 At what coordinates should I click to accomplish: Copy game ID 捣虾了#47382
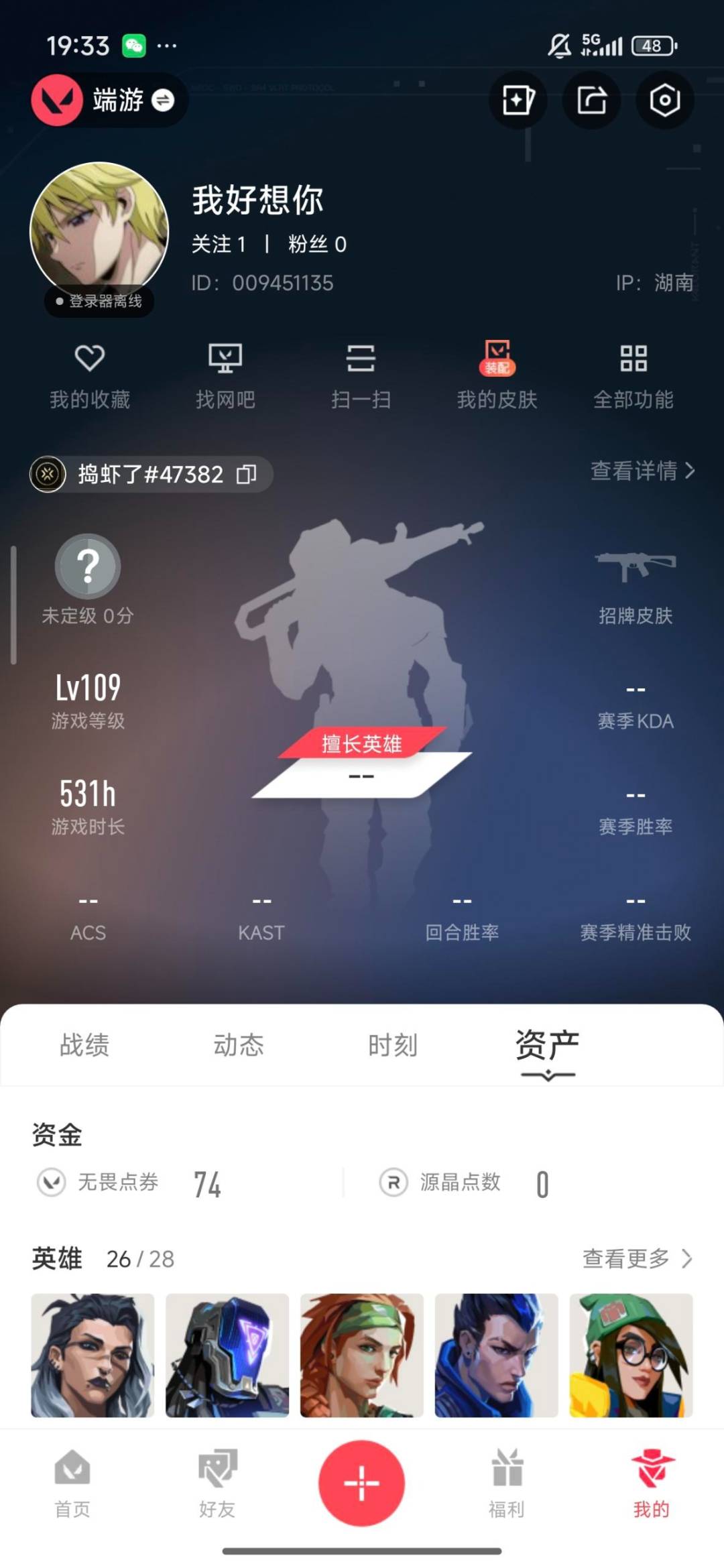click(x=247, y=475)
